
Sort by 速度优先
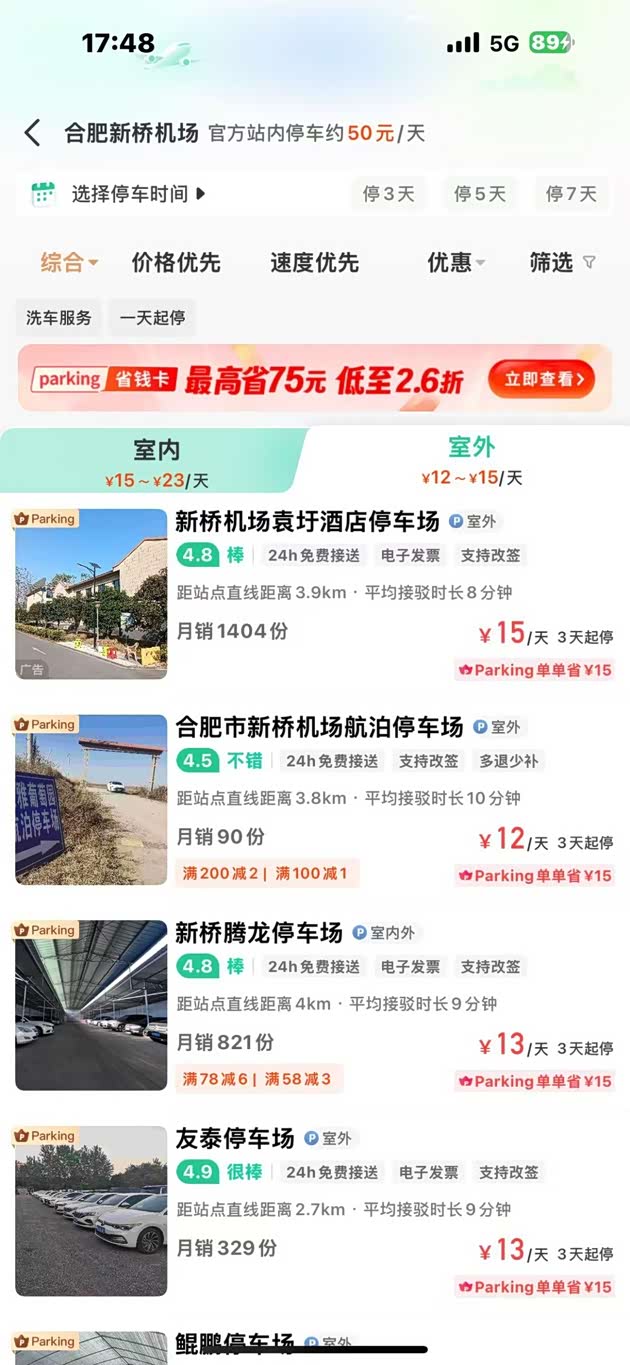314,263
